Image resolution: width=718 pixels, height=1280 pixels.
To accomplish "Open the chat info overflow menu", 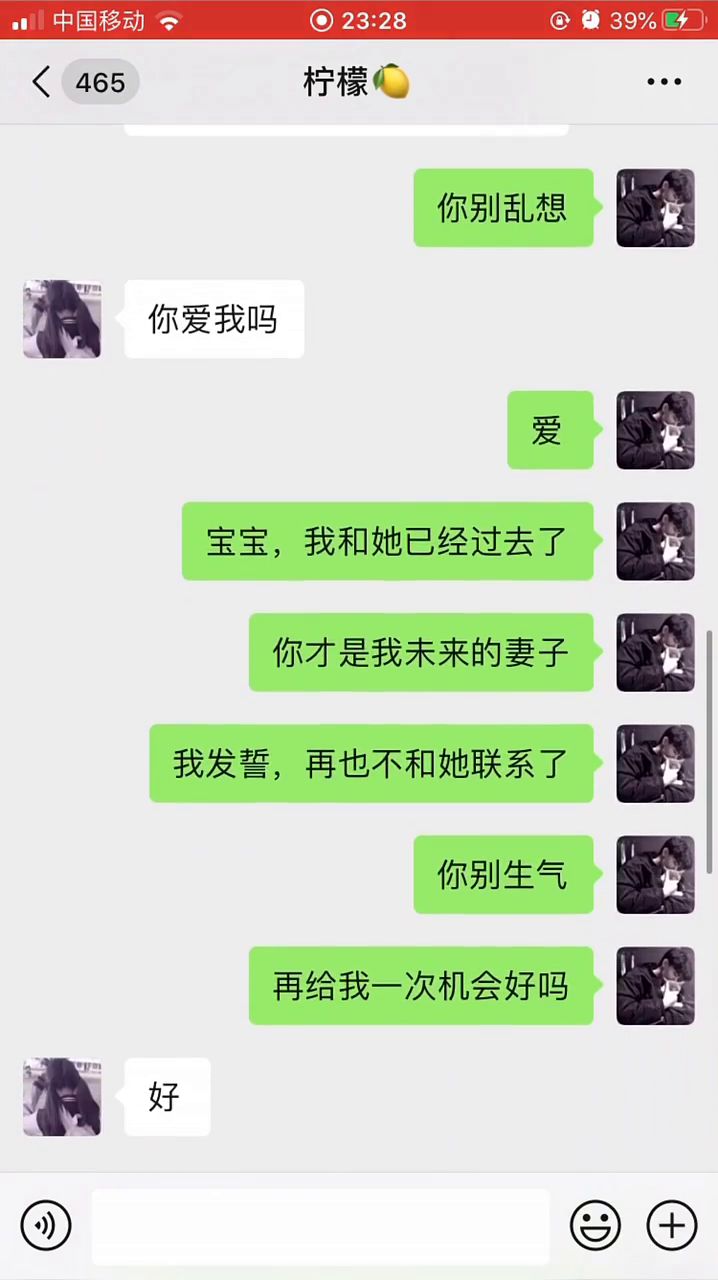I will 664,82.
